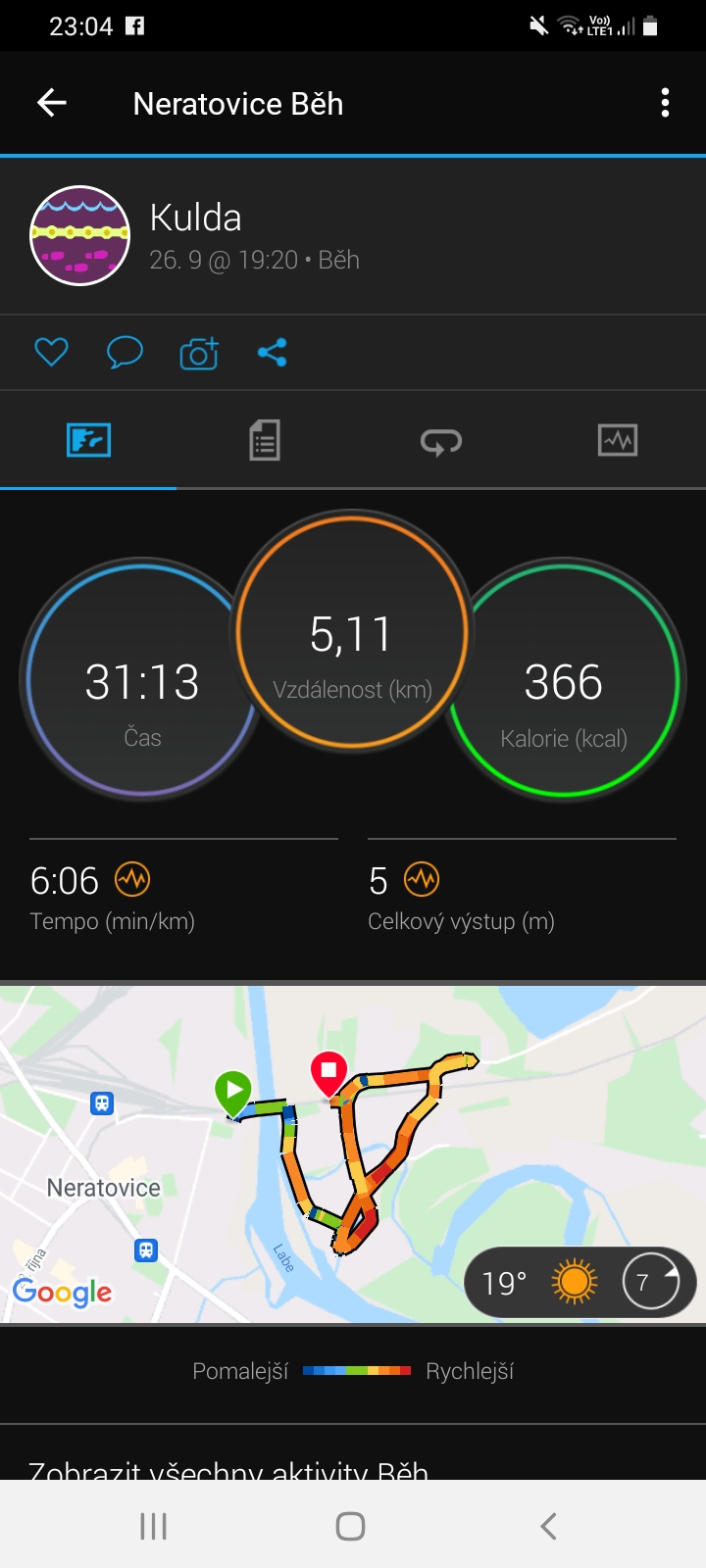
Task: Open the comments bubble
Action: 125,352
